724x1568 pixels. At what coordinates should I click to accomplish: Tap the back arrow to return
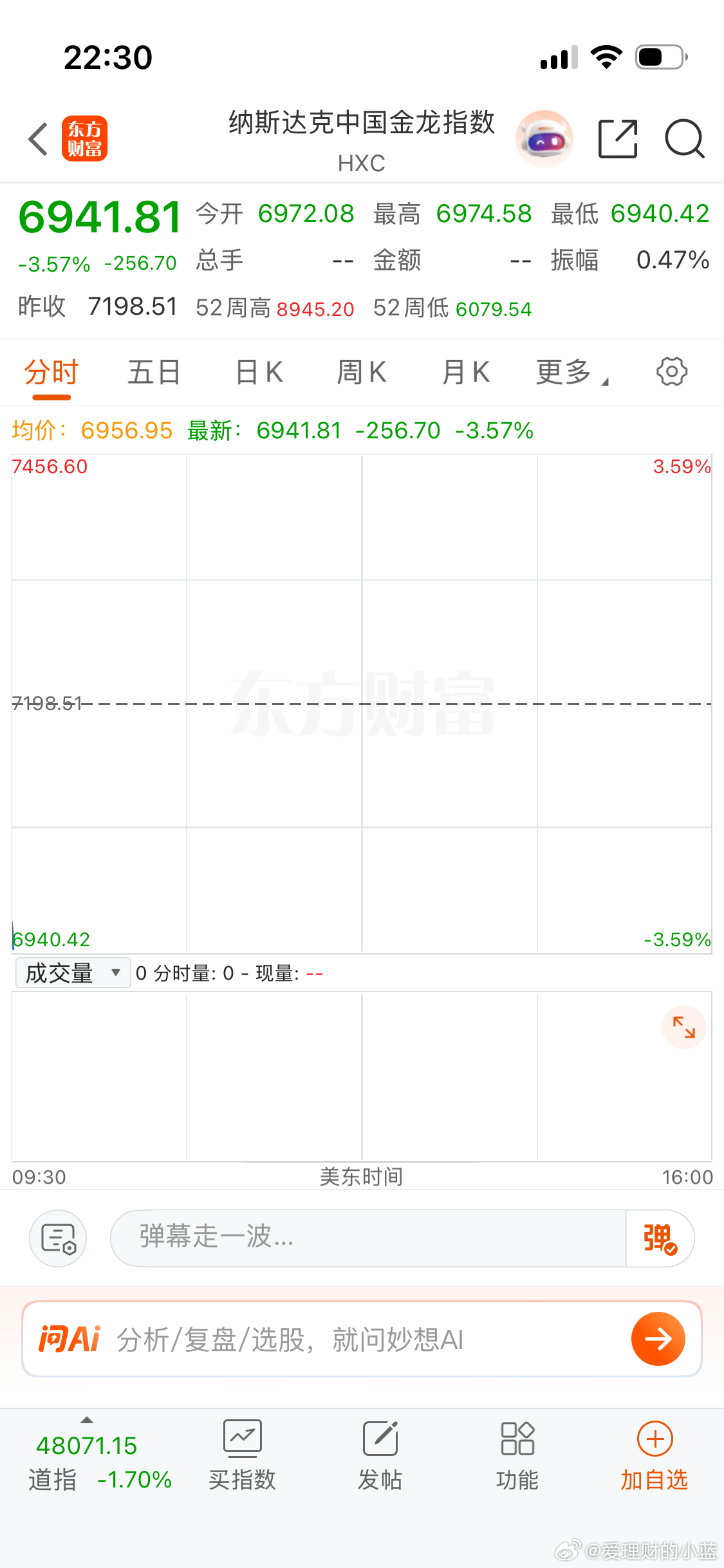pyautogui.click(x=37, y=139)
